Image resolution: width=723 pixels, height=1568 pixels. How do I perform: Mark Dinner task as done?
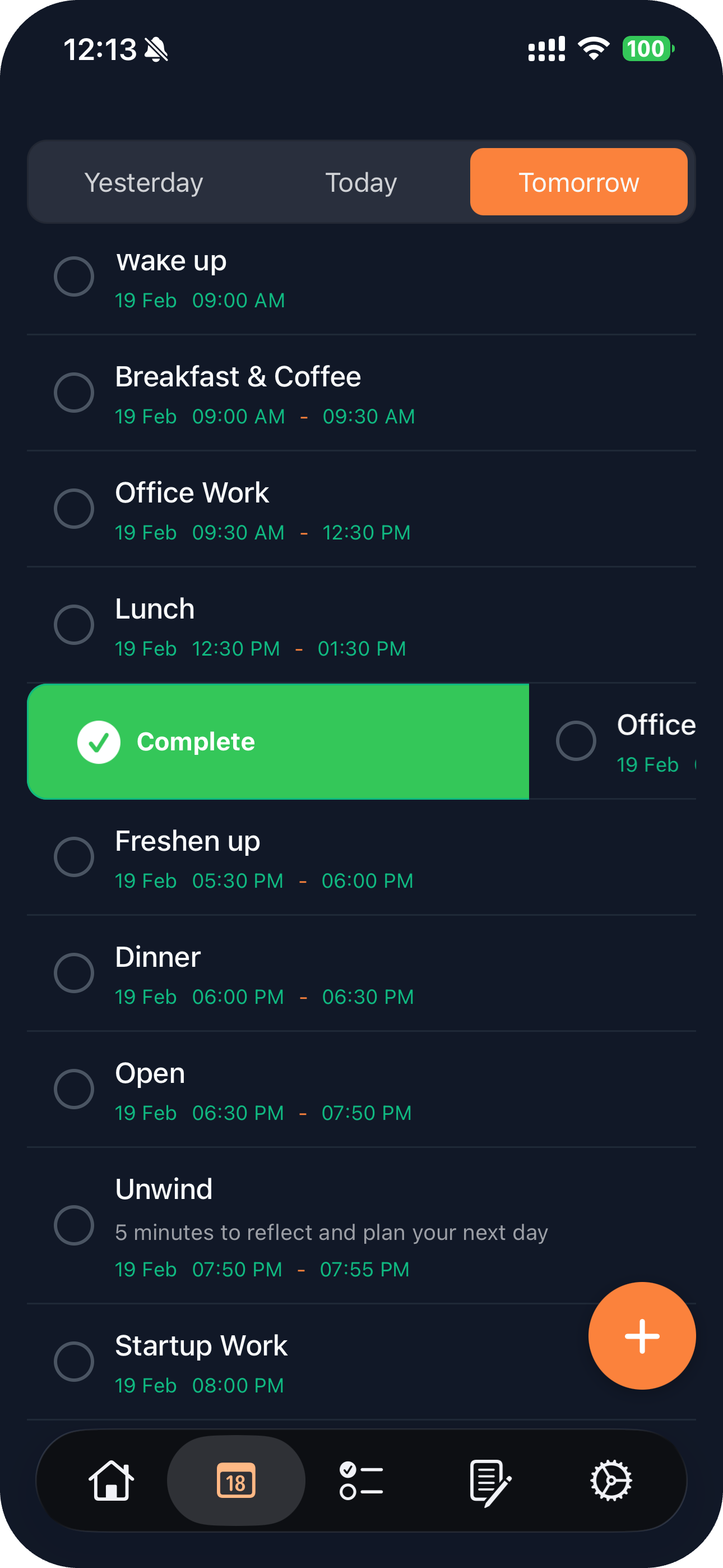click(74, 972)
